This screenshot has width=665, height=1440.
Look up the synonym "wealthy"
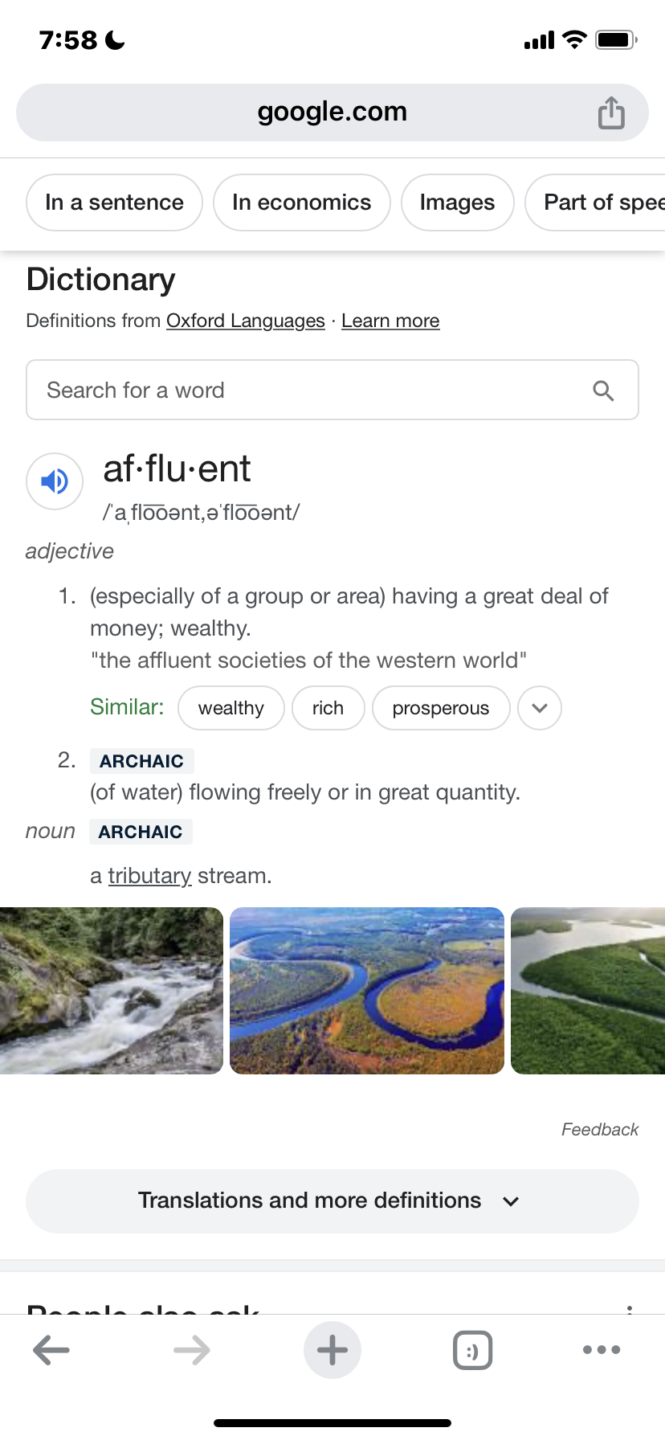tap(231, 708)
